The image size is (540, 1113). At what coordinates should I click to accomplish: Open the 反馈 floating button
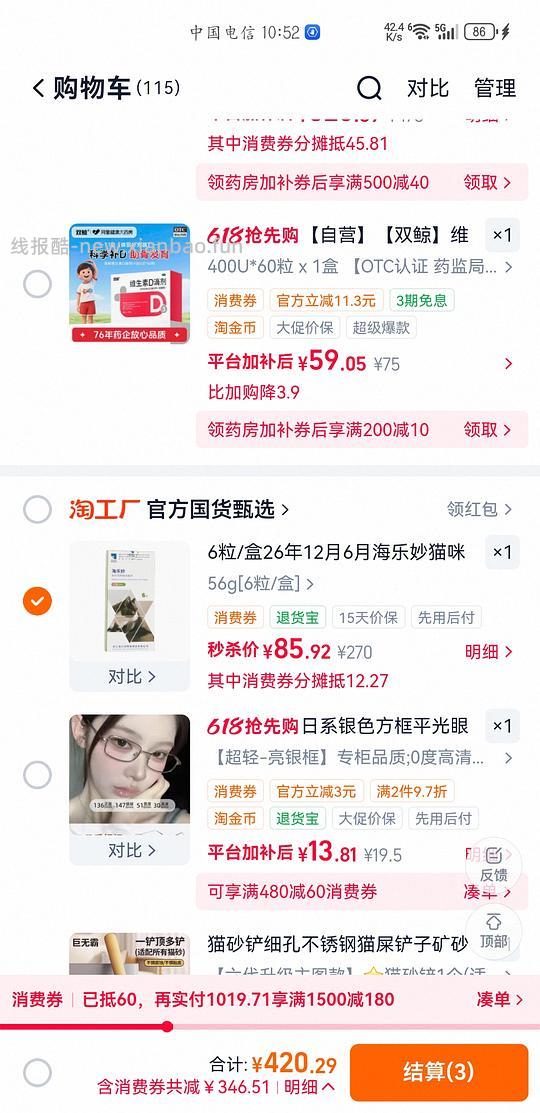point(494,864)
